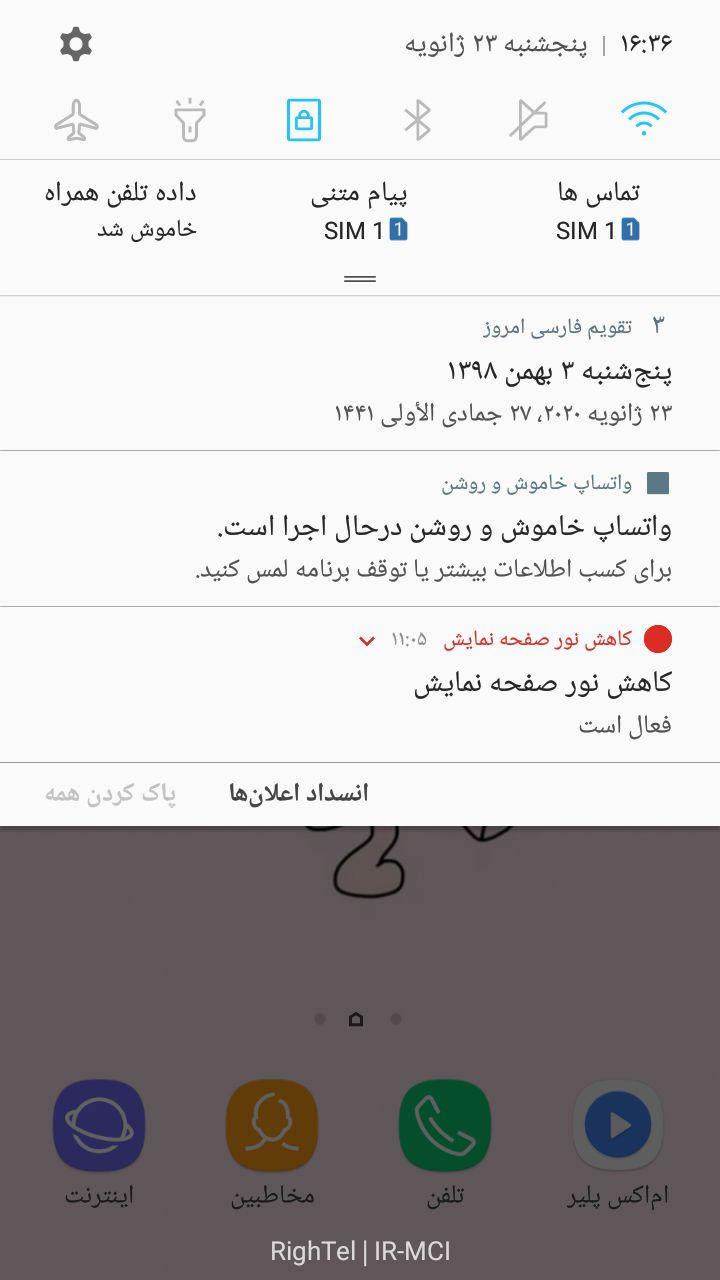The width and height of the screenshot is (720, 1280).
Task: Toggle Bluetooth on
Action: 417,118
